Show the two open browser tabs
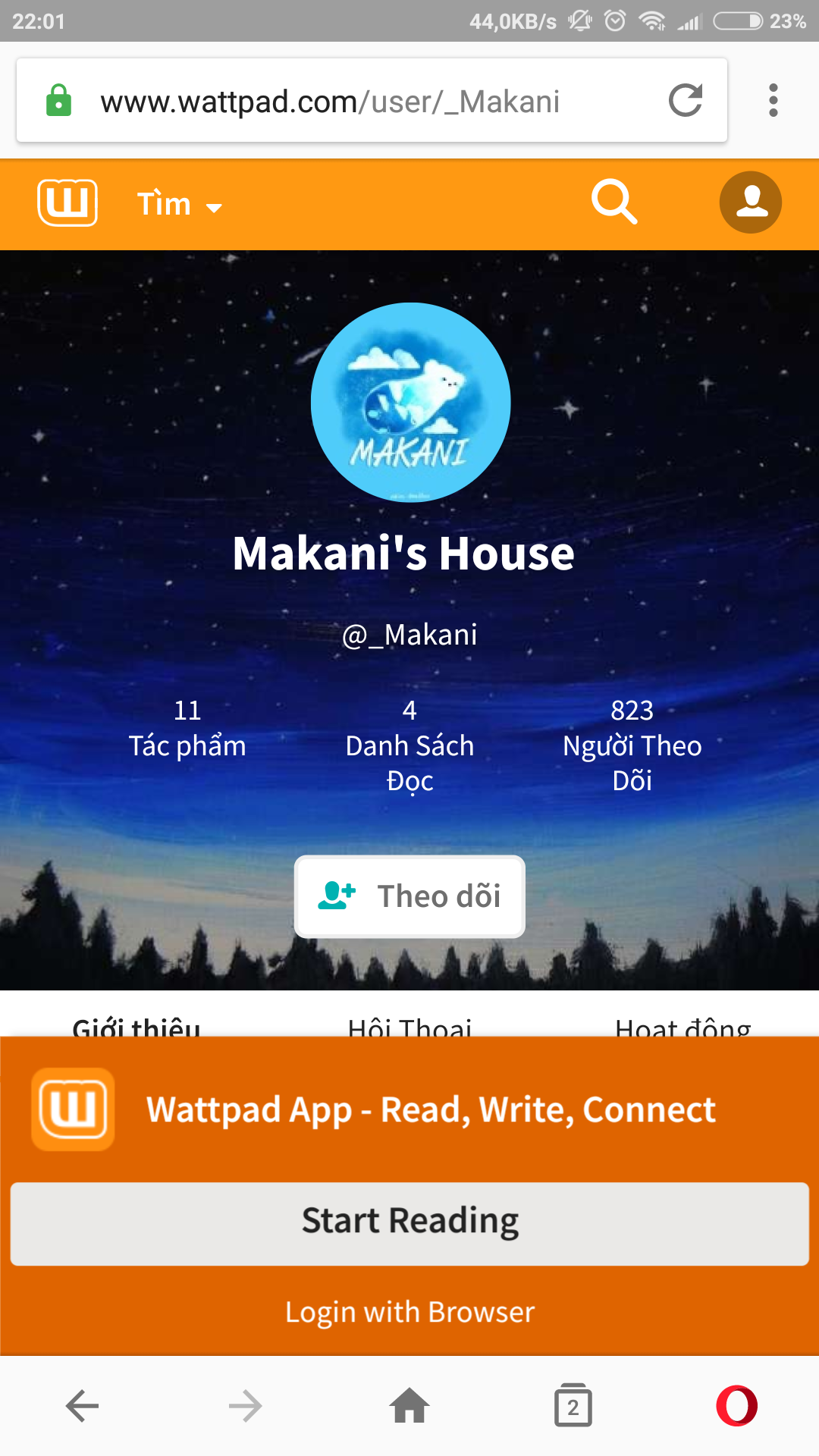Screen dimensions: 819x1456 (x=573, y=1406)
